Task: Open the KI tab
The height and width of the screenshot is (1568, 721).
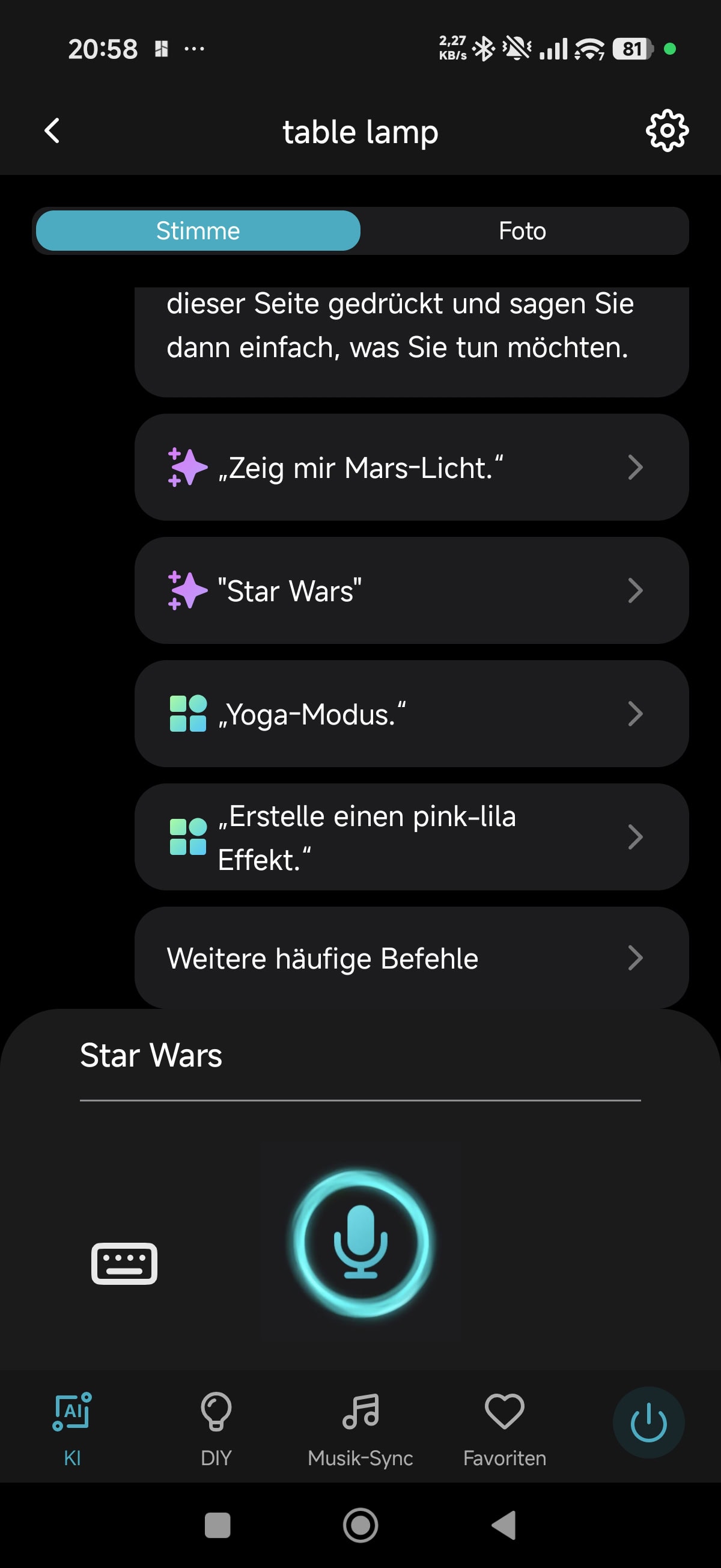Action: point(73,1424)
